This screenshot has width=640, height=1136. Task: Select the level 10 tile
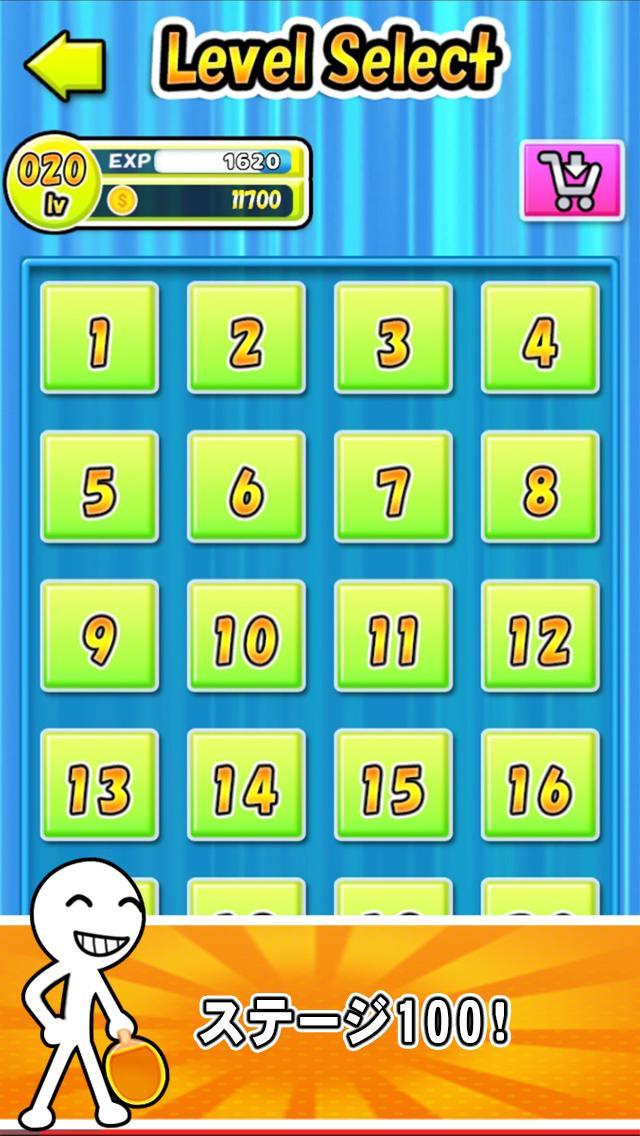[246, 637]
